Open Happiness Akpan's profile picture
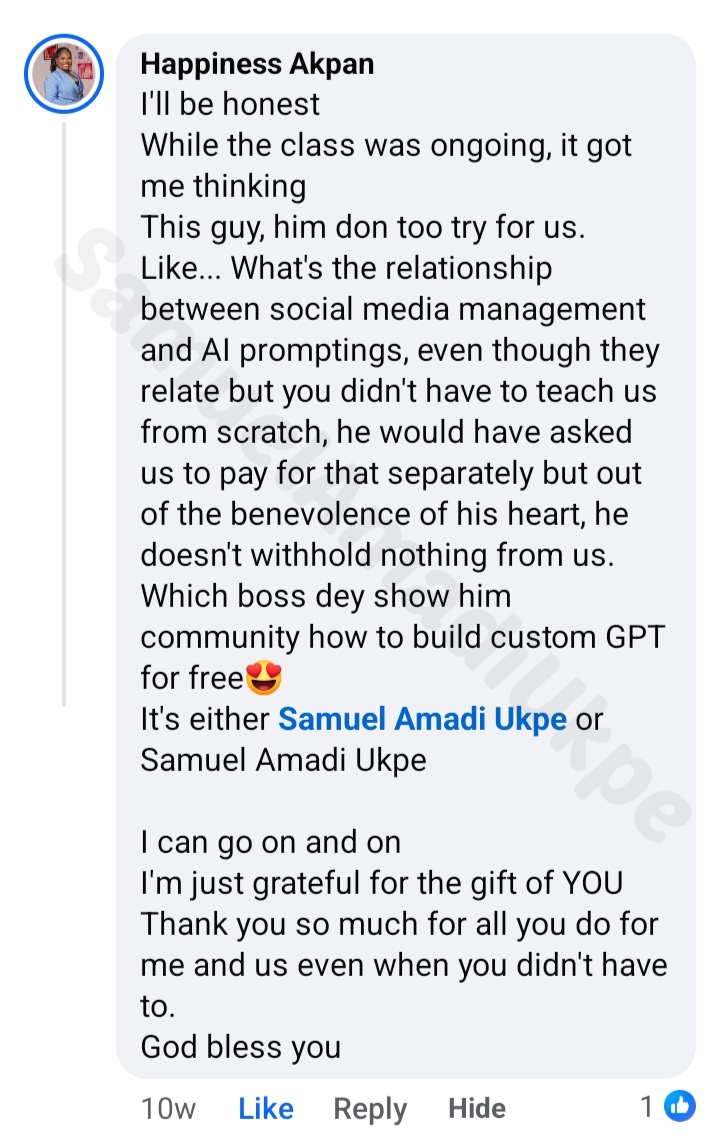This screenshot has height=1138, width=720. (64, 73)
